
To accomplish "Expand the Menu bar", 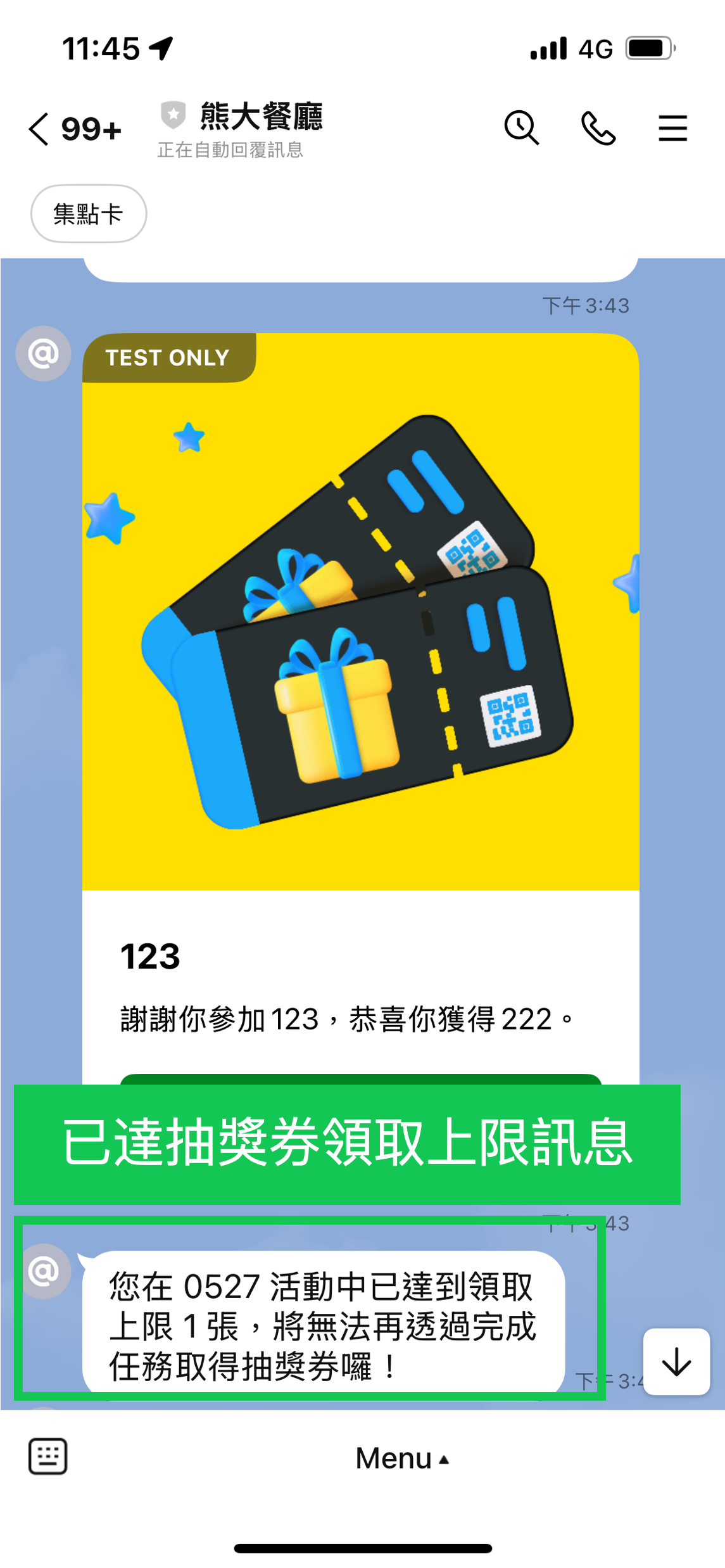I will click(402, 1458).
